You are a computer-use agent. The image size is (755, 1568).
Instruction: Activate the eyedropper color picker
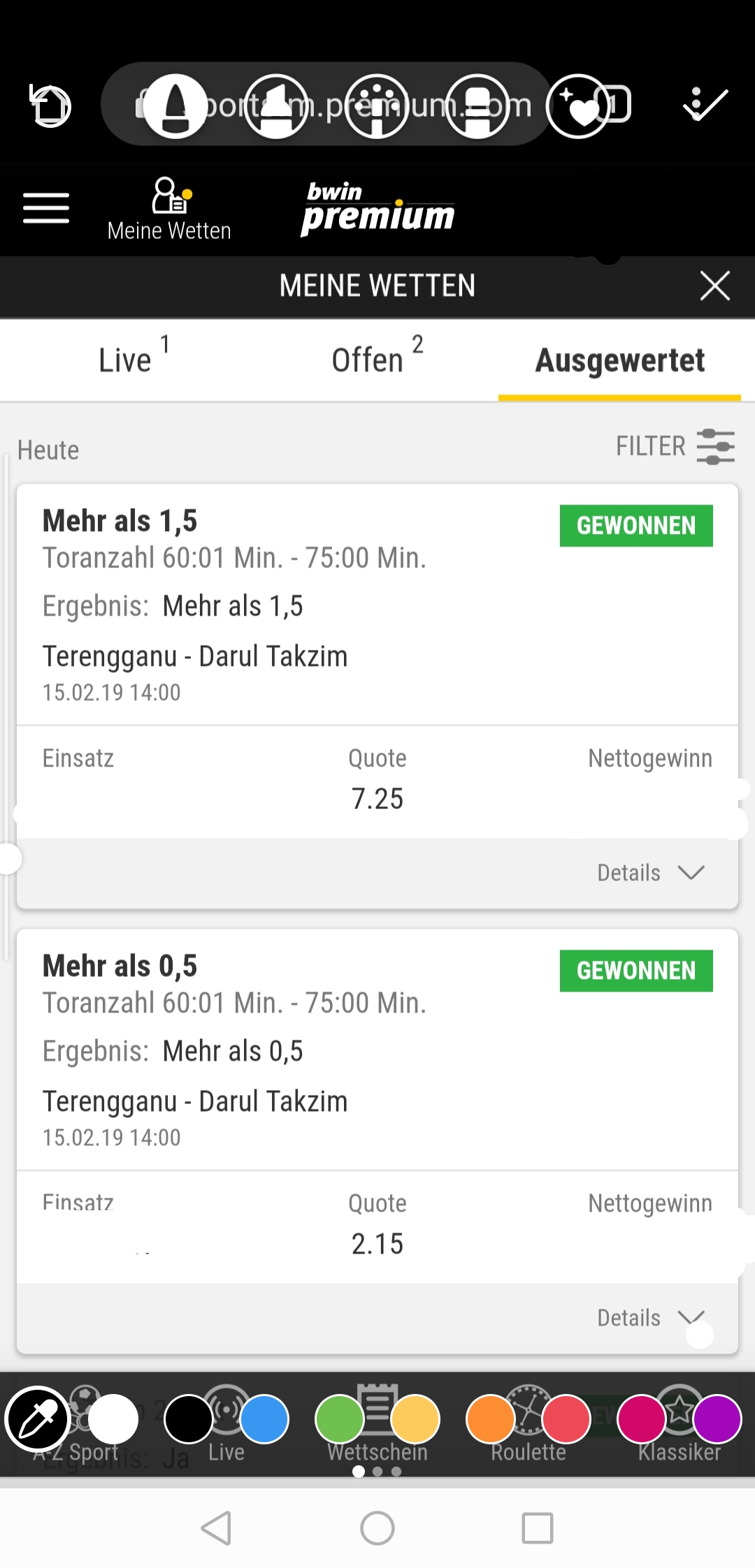[x=38, y=1418]
